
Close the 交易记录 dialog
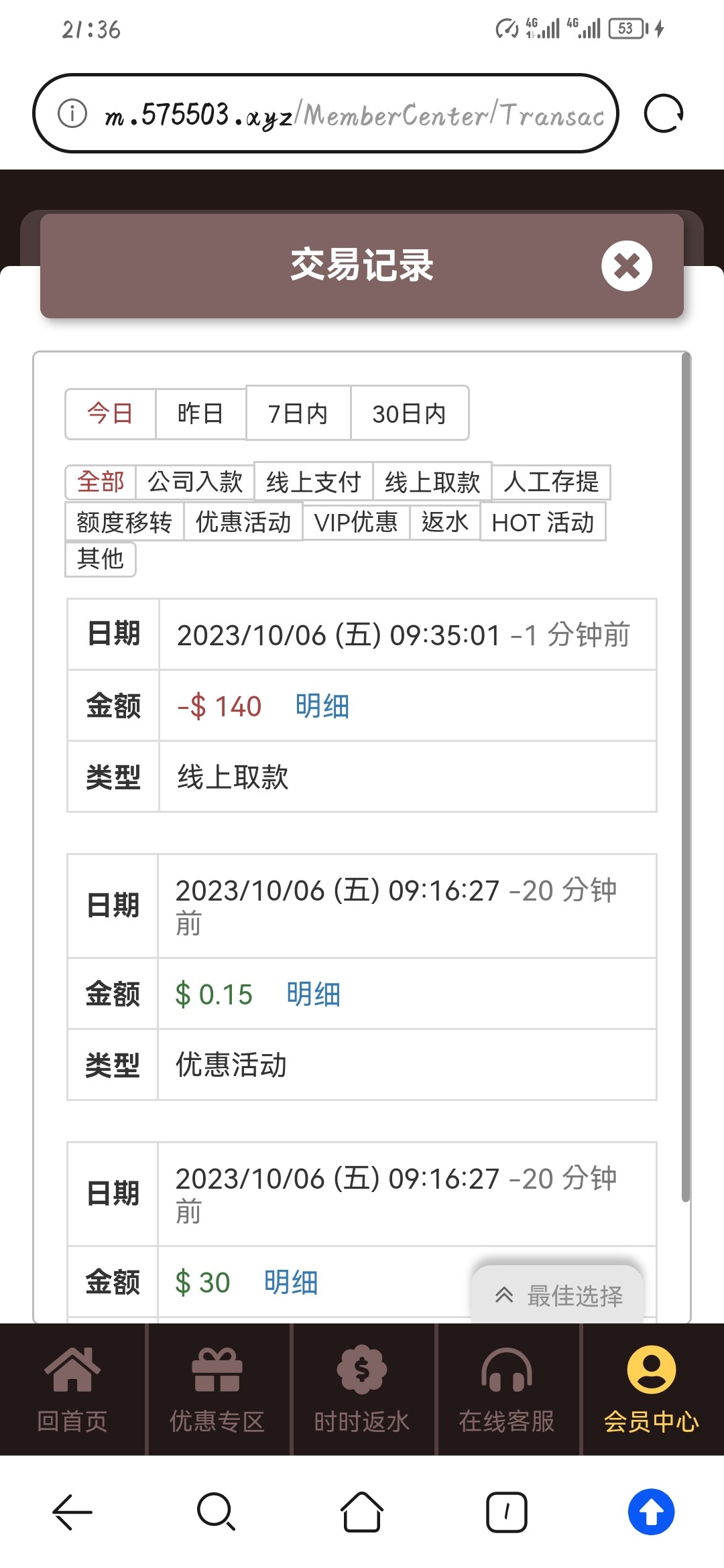626,266
